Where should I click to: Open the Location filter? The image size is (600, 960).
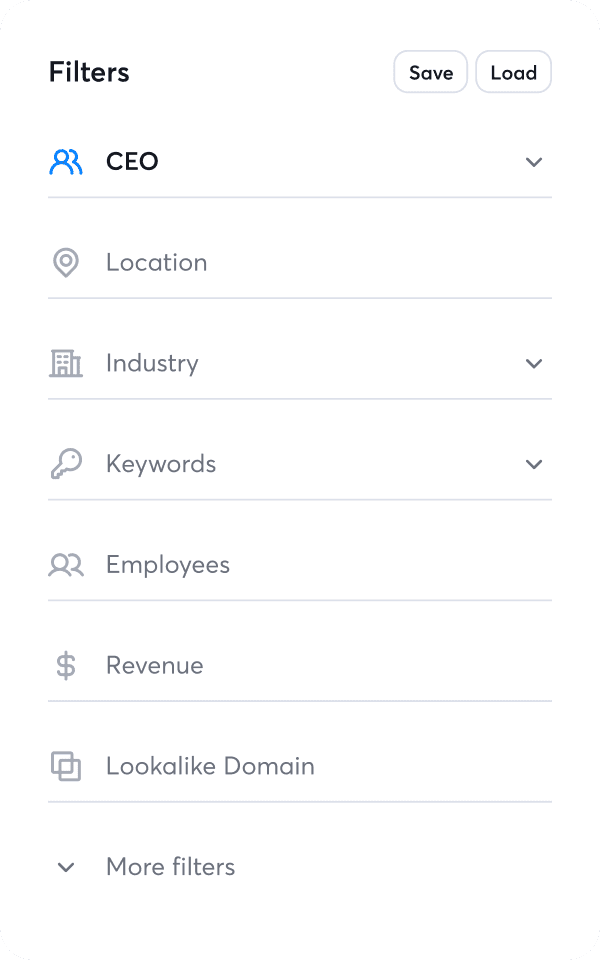click(x=157, y=263)
